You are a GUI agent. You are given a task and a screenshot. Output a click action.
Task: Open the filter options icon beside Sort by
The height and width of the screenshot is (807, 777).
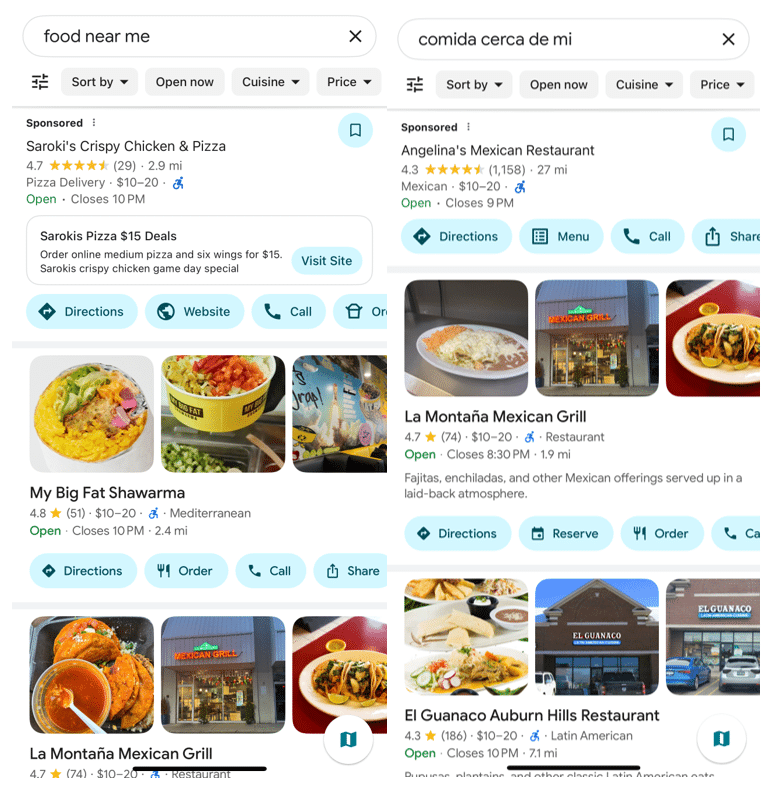click(40, 83)
